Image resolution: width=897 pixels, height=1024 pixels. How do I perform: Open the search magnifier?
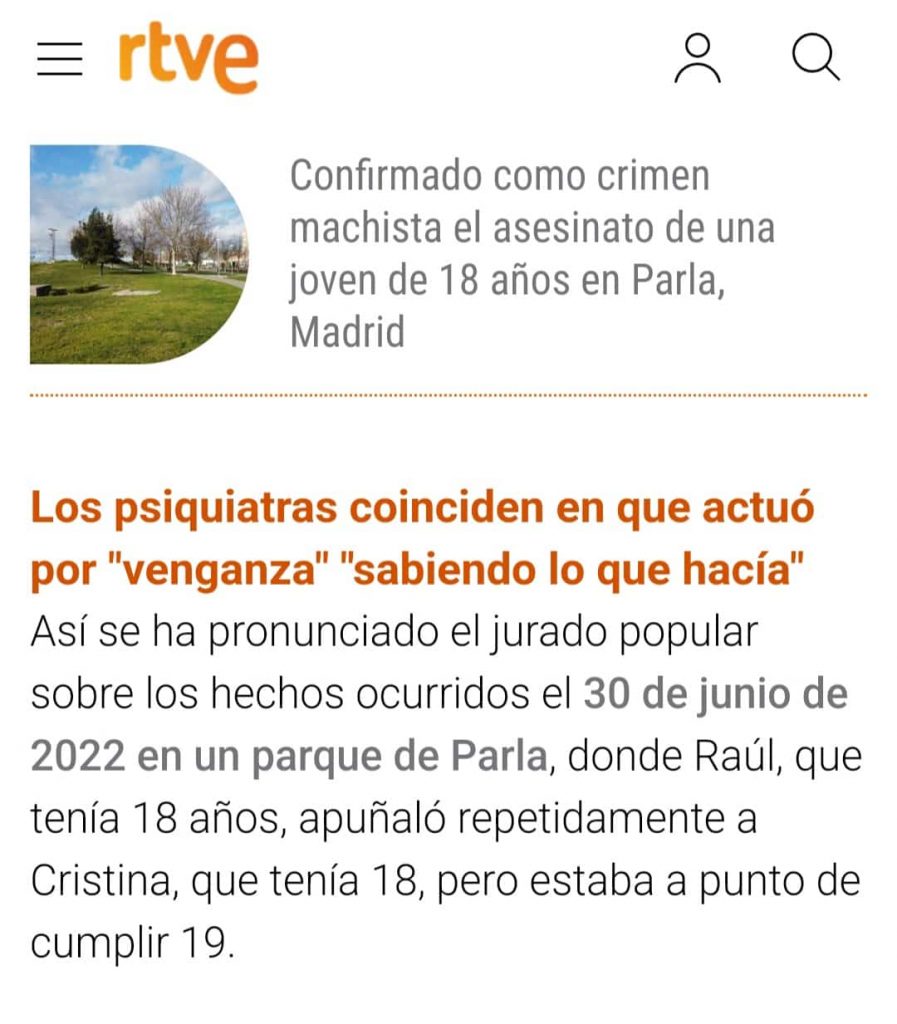[x=815, y=58]
